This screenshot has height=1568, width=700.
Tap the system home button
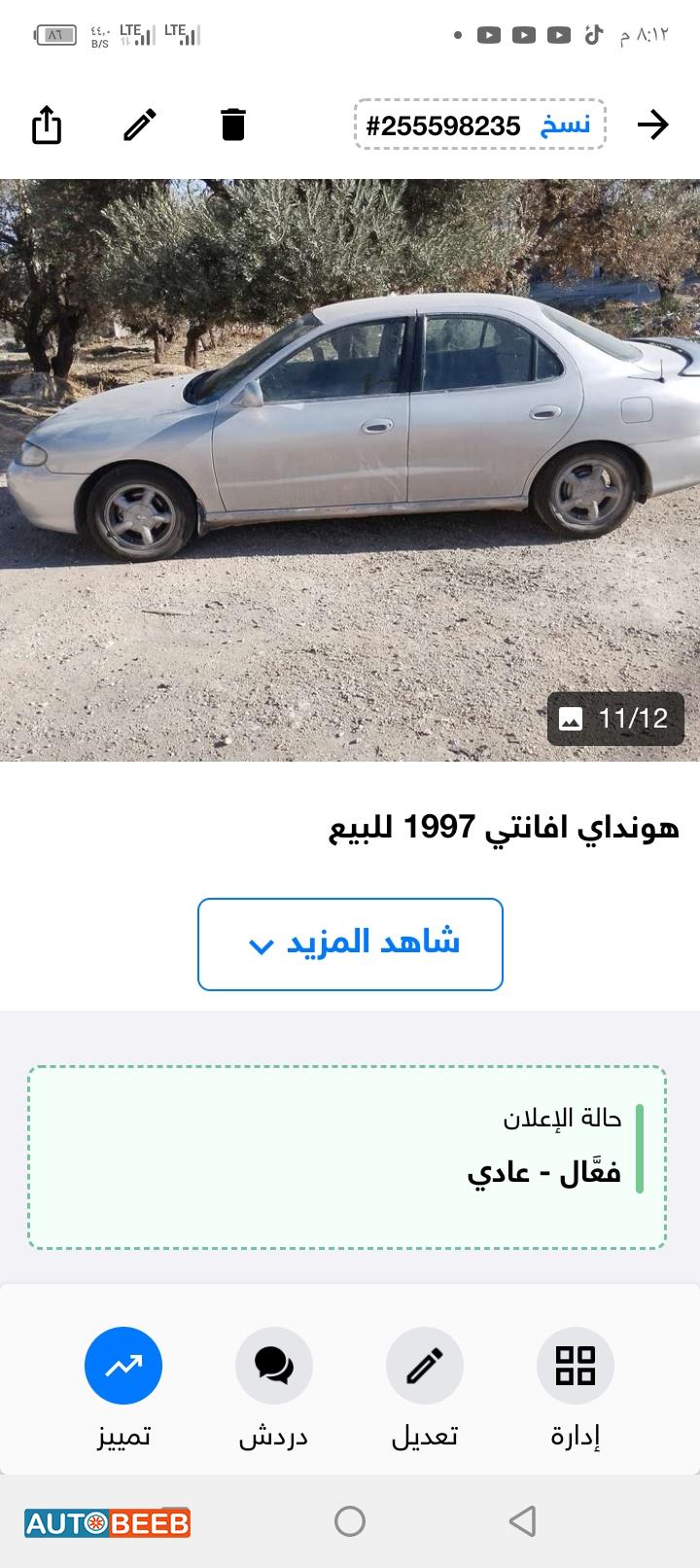click(350, 1520)
